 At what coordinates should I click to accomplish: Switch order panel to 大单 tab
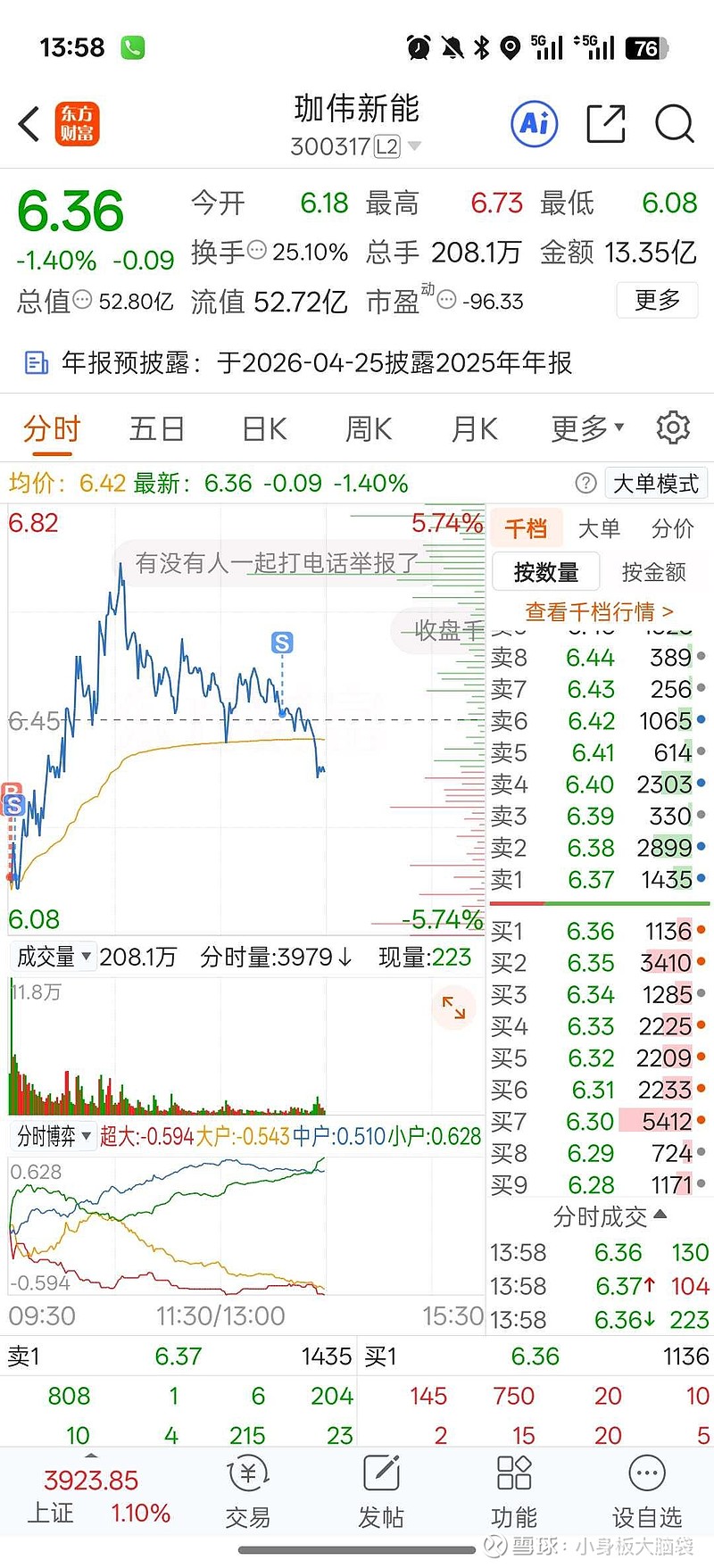coord(599,529)
